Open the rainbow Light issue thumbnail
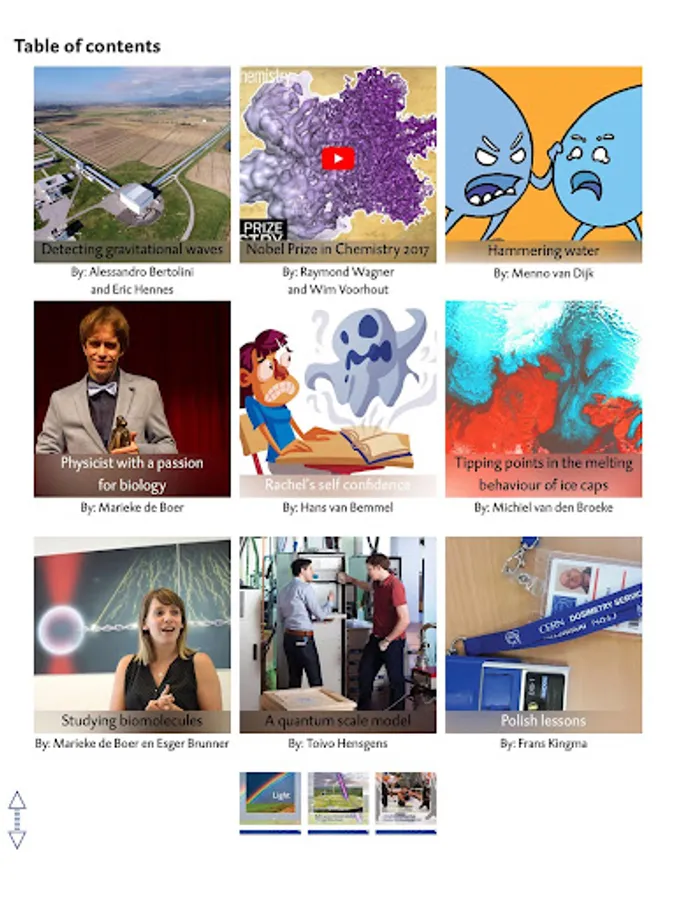Image resolution: width=675 pixels, height=900 pixels. click(x=270, y=802)
